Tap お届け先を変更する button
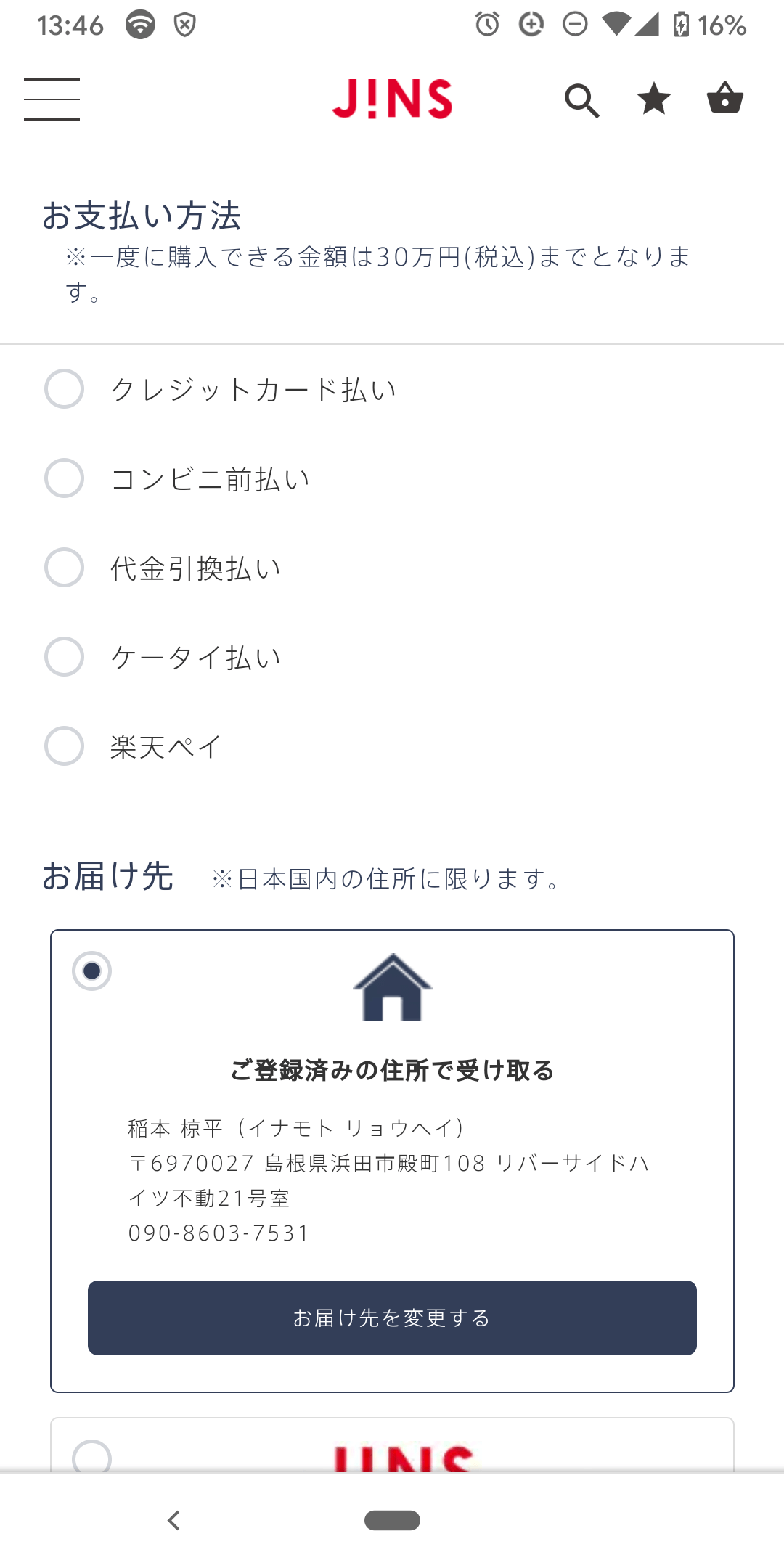This screenshot has height=1568, width=784. tap(392, 1318)
